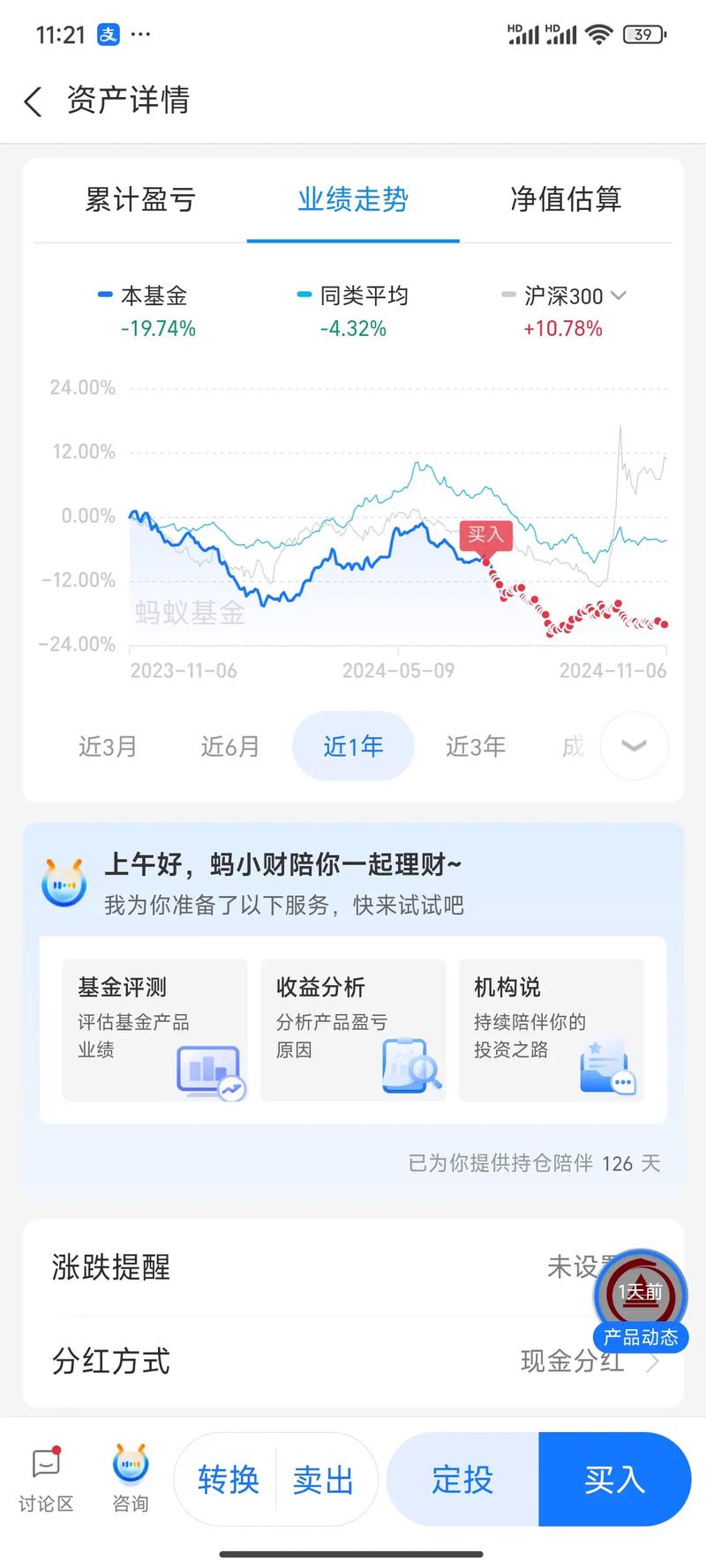Open the 机构说 card
This screenshot has width=706, height=1568.
[x=552, y=1029]
